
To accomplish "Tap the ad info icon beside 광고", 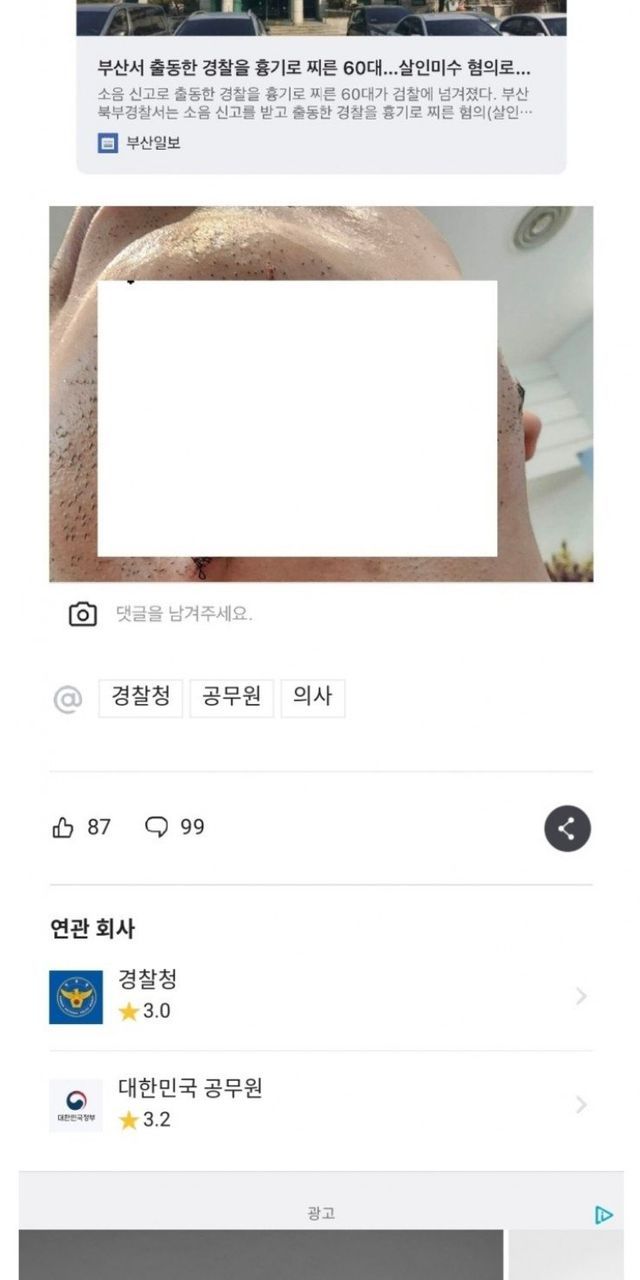I will pos(603,1214).
